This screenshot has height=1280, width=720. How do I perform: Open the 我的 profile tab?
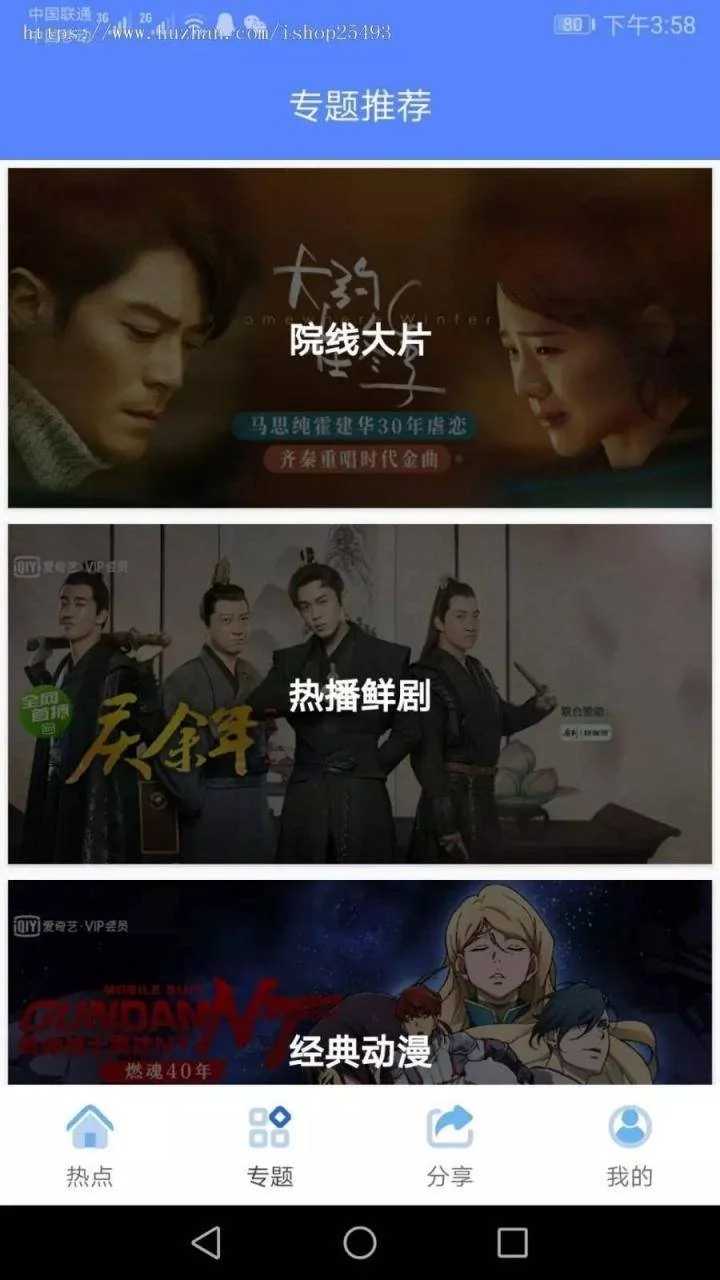(629, 1145)
